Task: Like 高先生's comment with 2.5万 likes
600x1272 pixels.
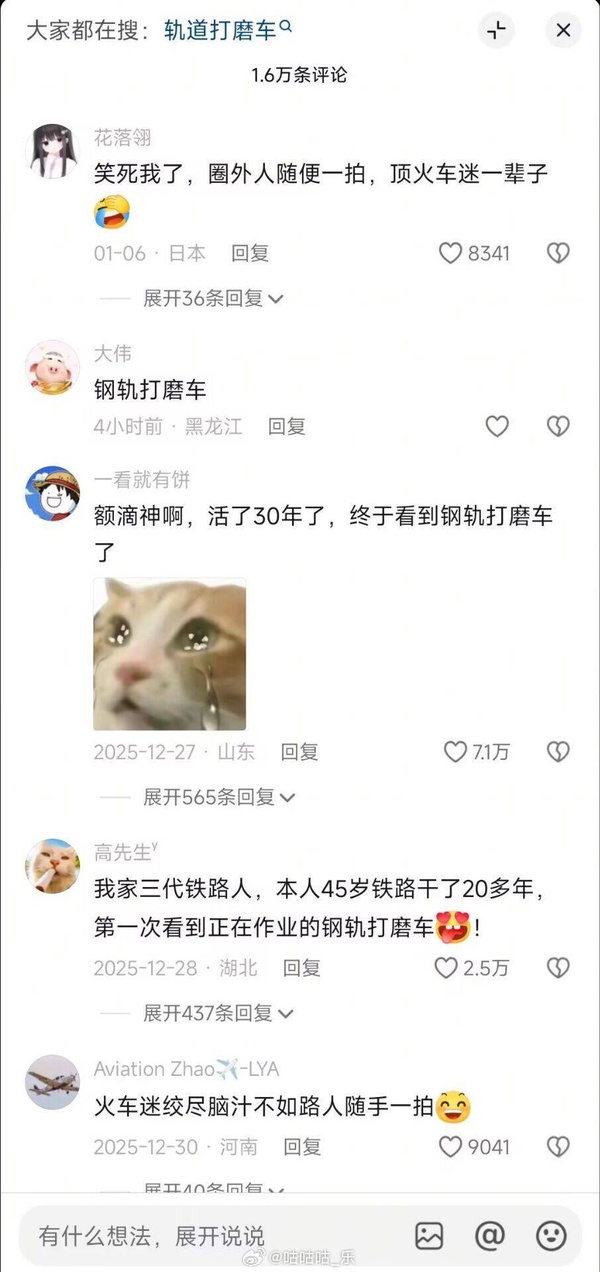Action: tap(446, 968)
